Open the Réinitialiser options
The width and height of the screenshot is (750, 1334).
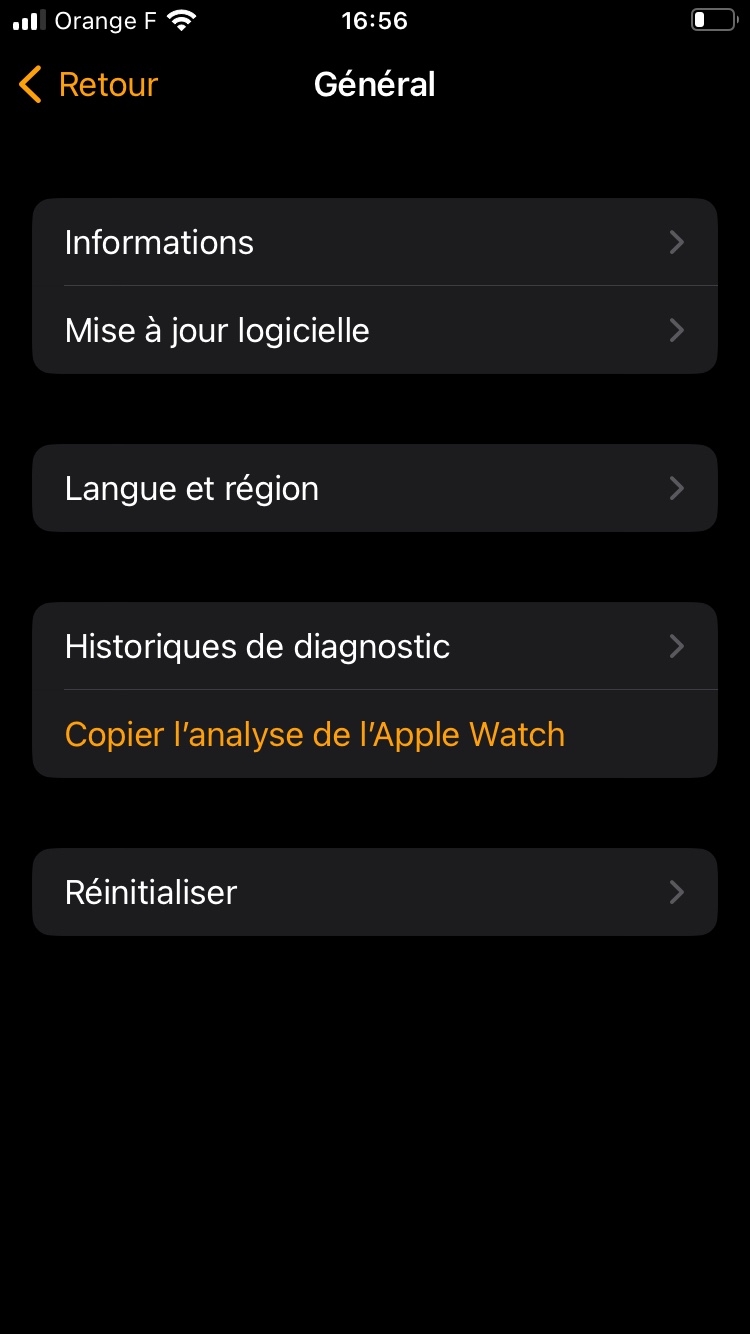click(374, 893)
